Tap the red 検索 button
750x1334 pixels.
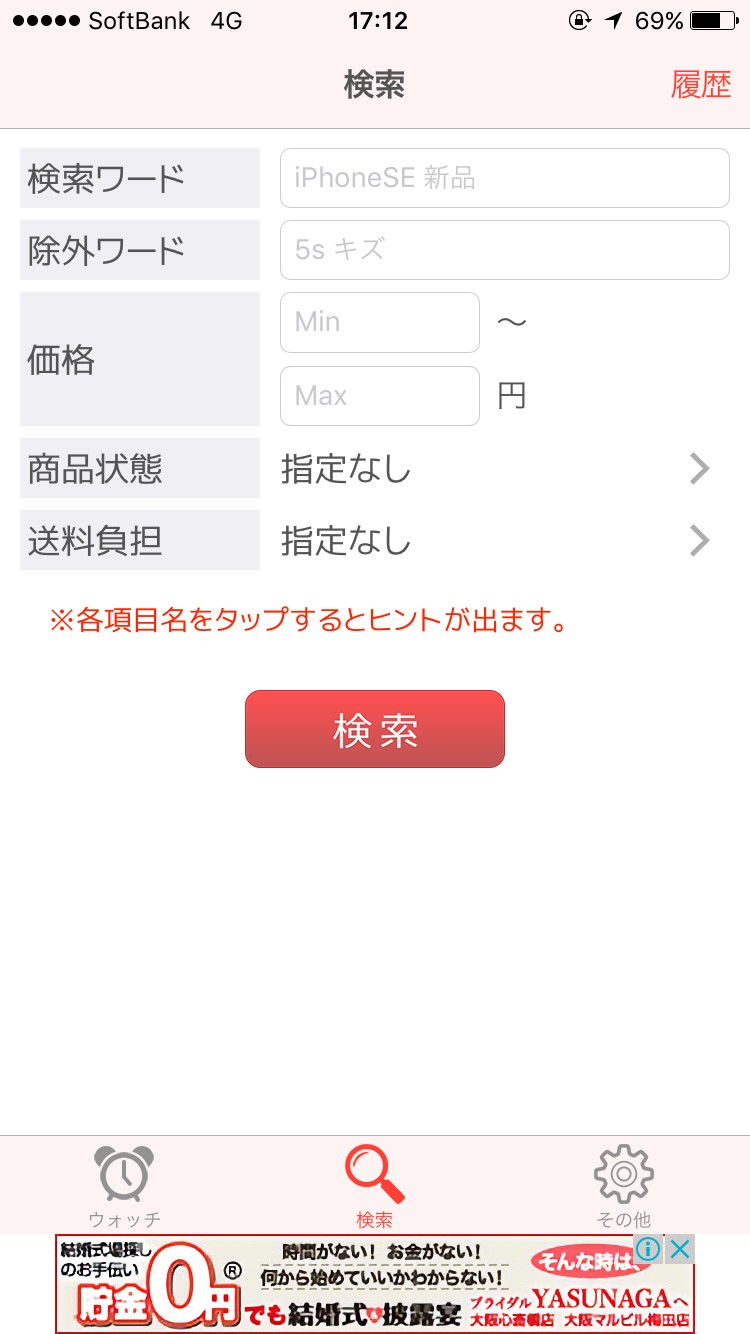click(375, 729)
